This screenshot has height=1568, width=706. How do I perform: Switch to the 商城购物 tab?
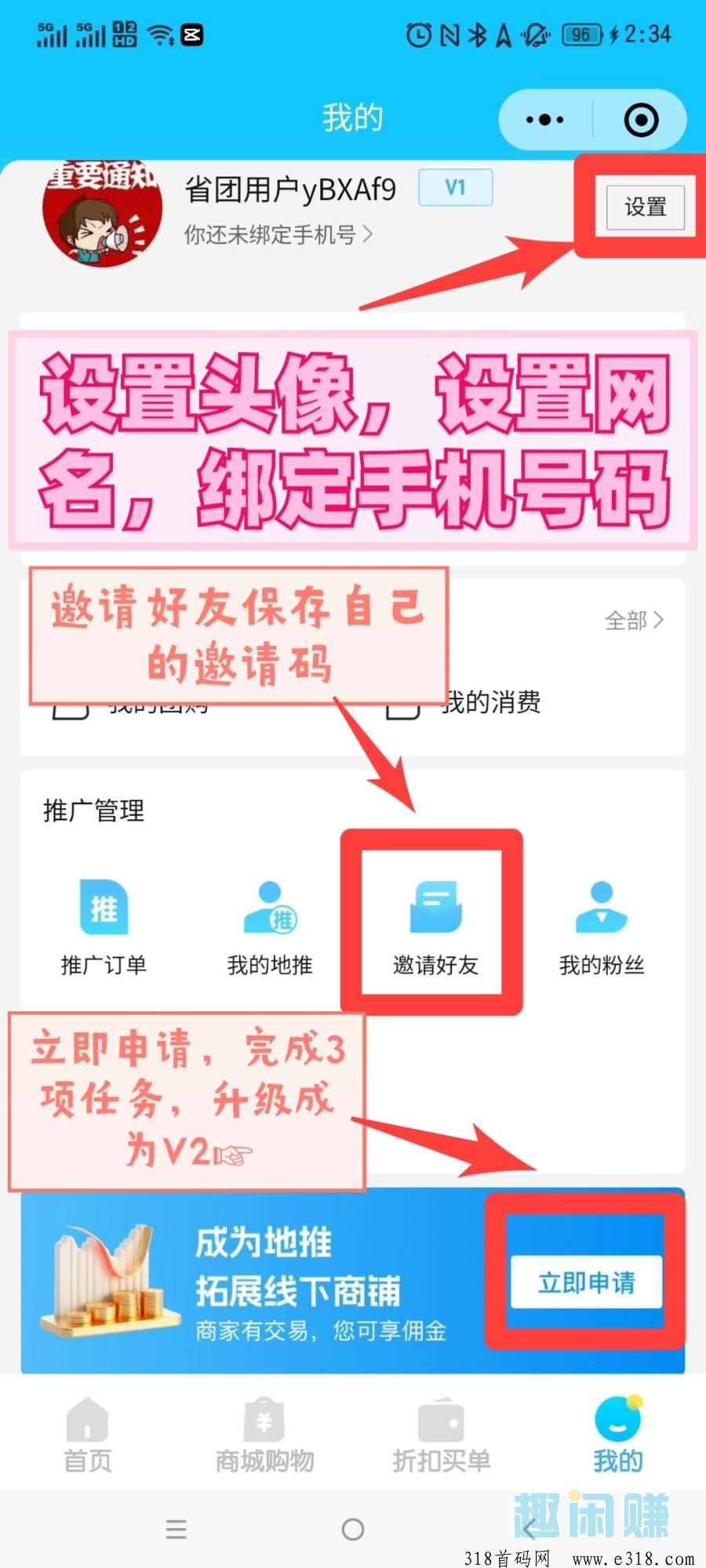point(264,1436)
